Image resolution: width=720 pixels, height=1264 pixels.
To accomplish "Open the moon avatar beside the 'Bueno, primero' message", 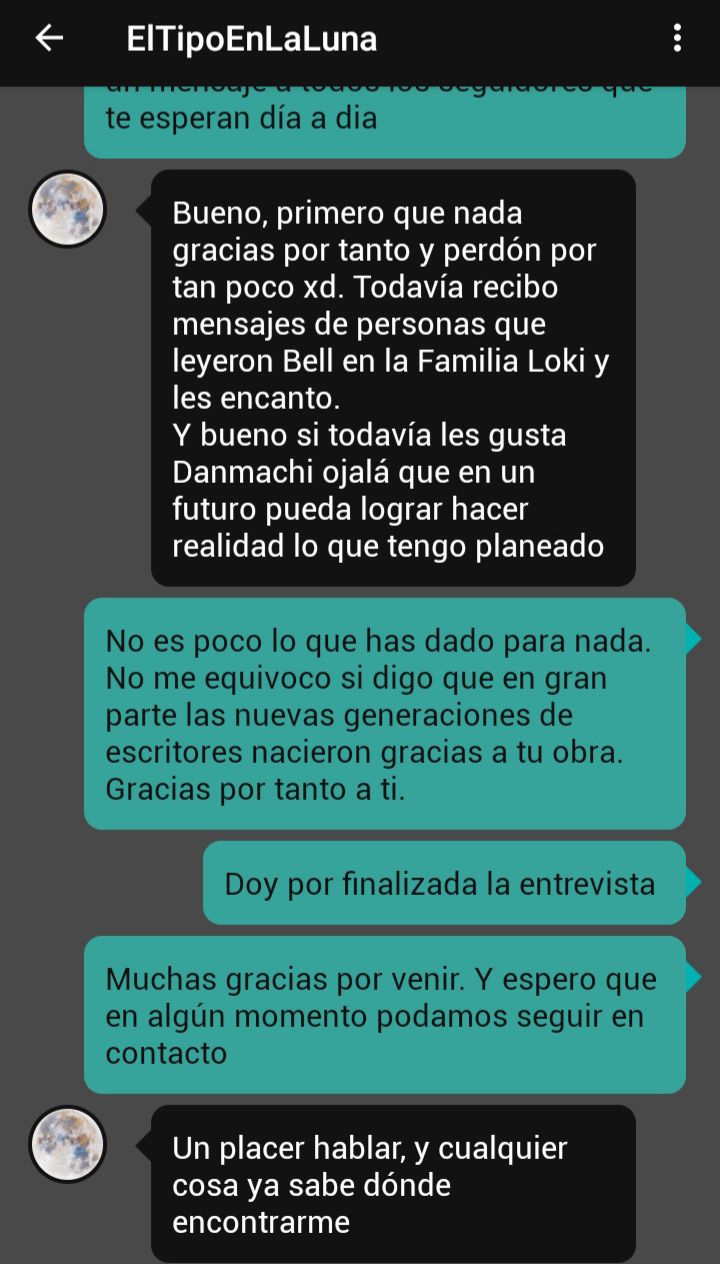I will pyautogui.click(x=67, y=209).
